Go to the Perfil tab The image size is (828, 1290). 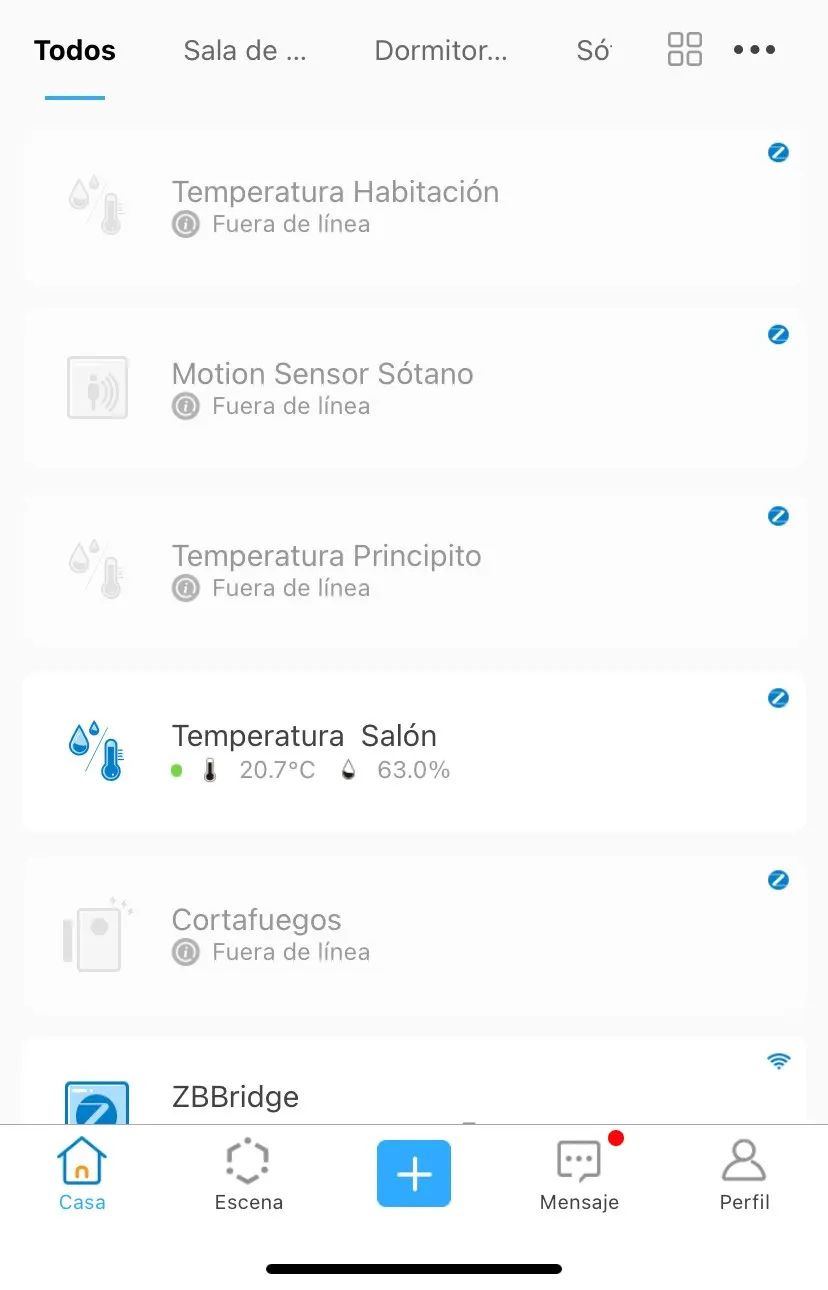[745, 1175]
